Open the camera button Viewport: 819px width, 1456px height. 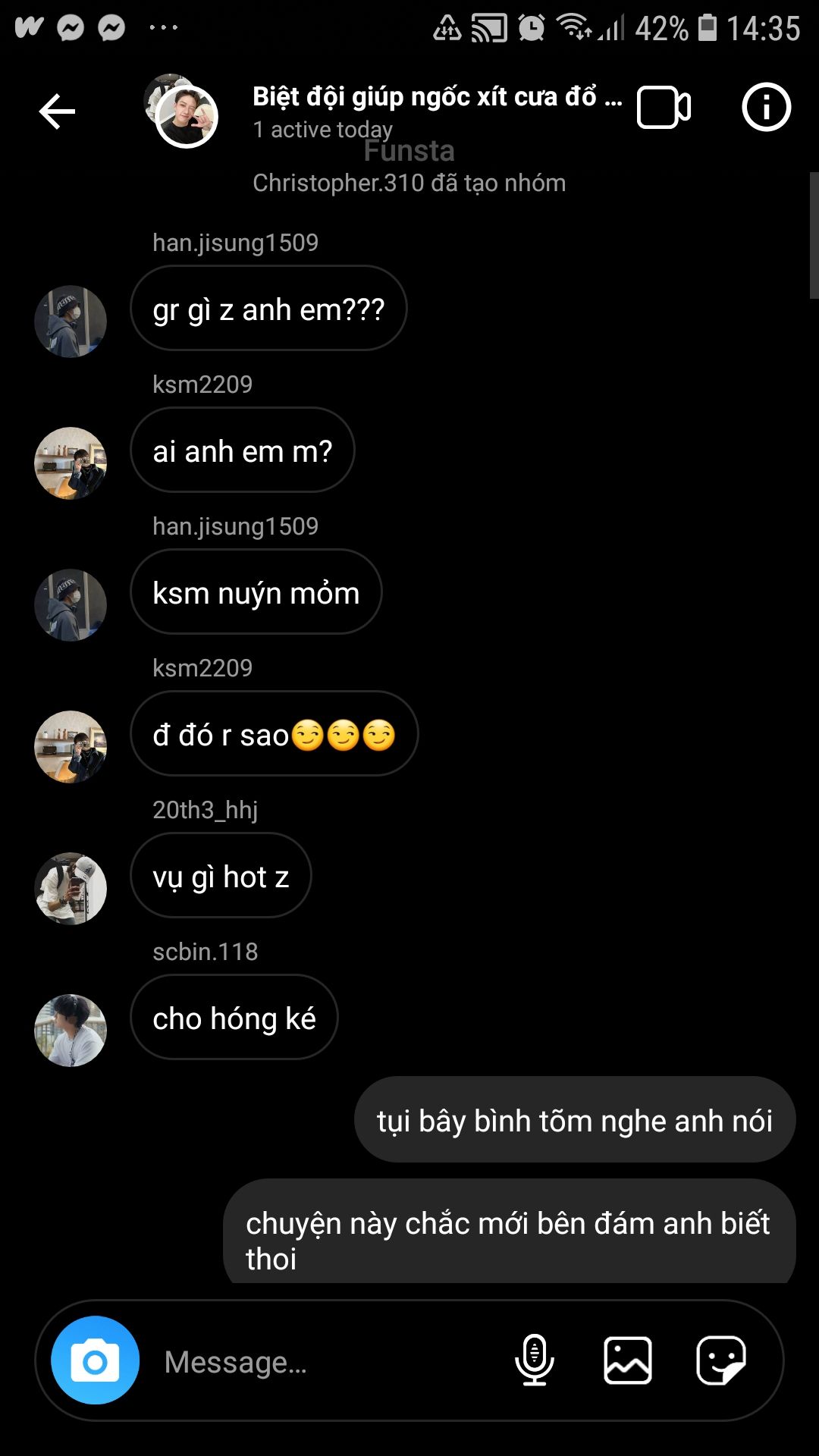[x=96, y=1360]
